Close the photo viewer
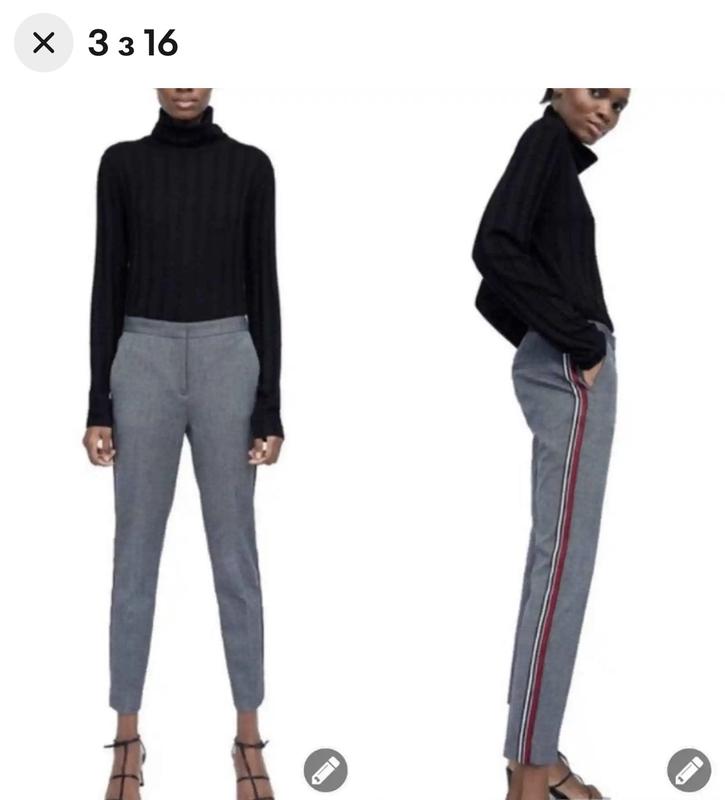The image size is (725, 800). (43, 43)
